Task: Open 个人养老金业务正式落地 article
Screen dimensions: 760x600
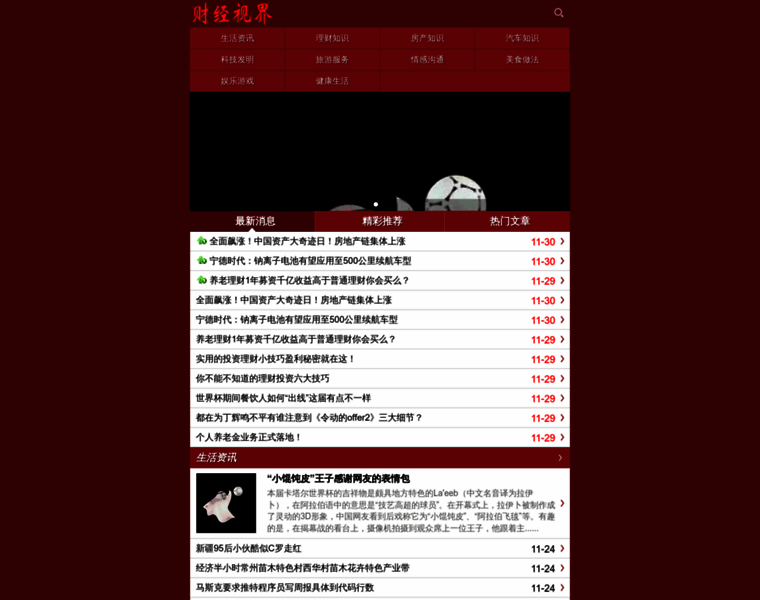Action: pos(249,437)
